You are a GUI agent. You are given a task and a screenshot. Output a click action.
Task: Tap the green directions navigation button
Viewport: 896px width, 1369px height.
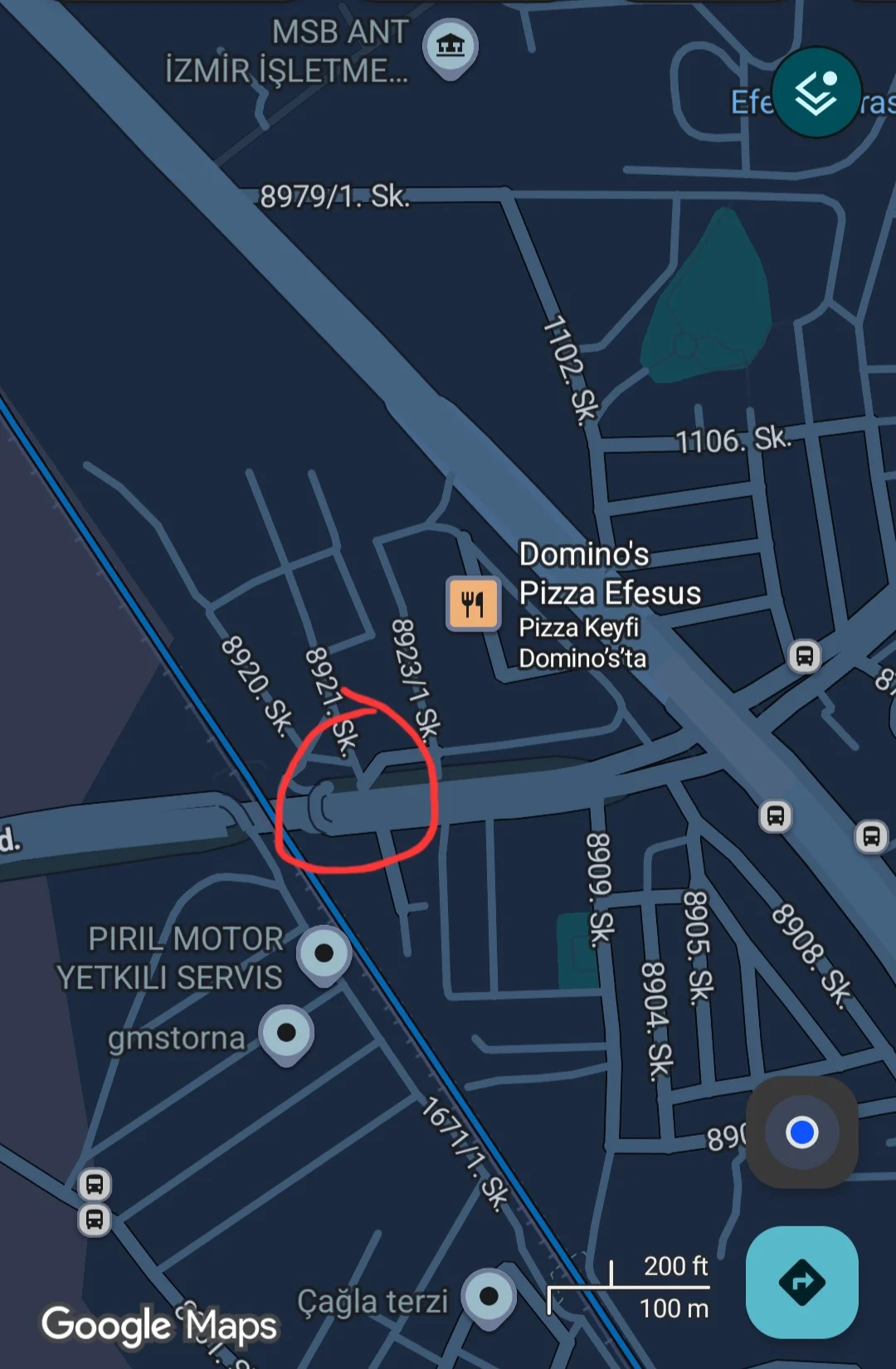[801, 1283]
